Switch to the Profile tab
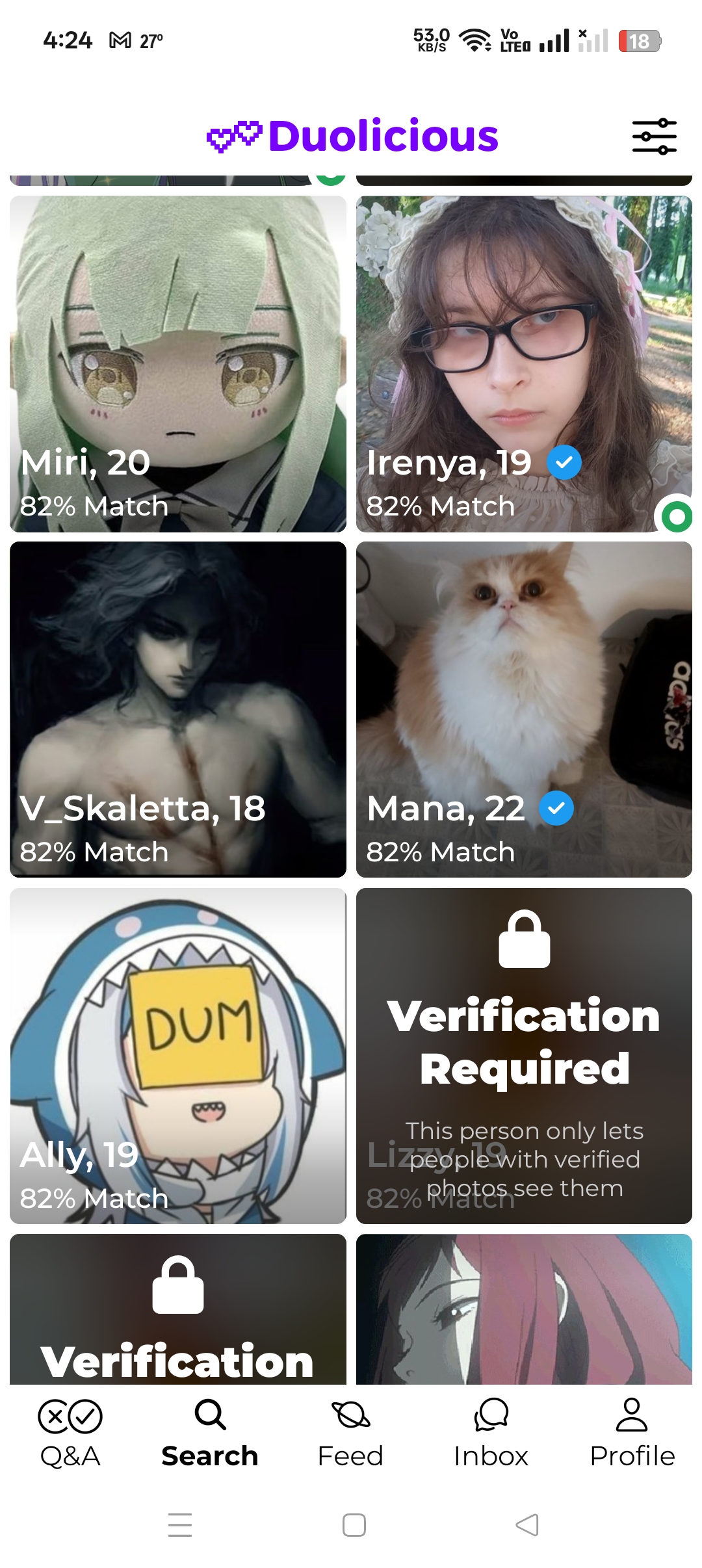 632,1433
